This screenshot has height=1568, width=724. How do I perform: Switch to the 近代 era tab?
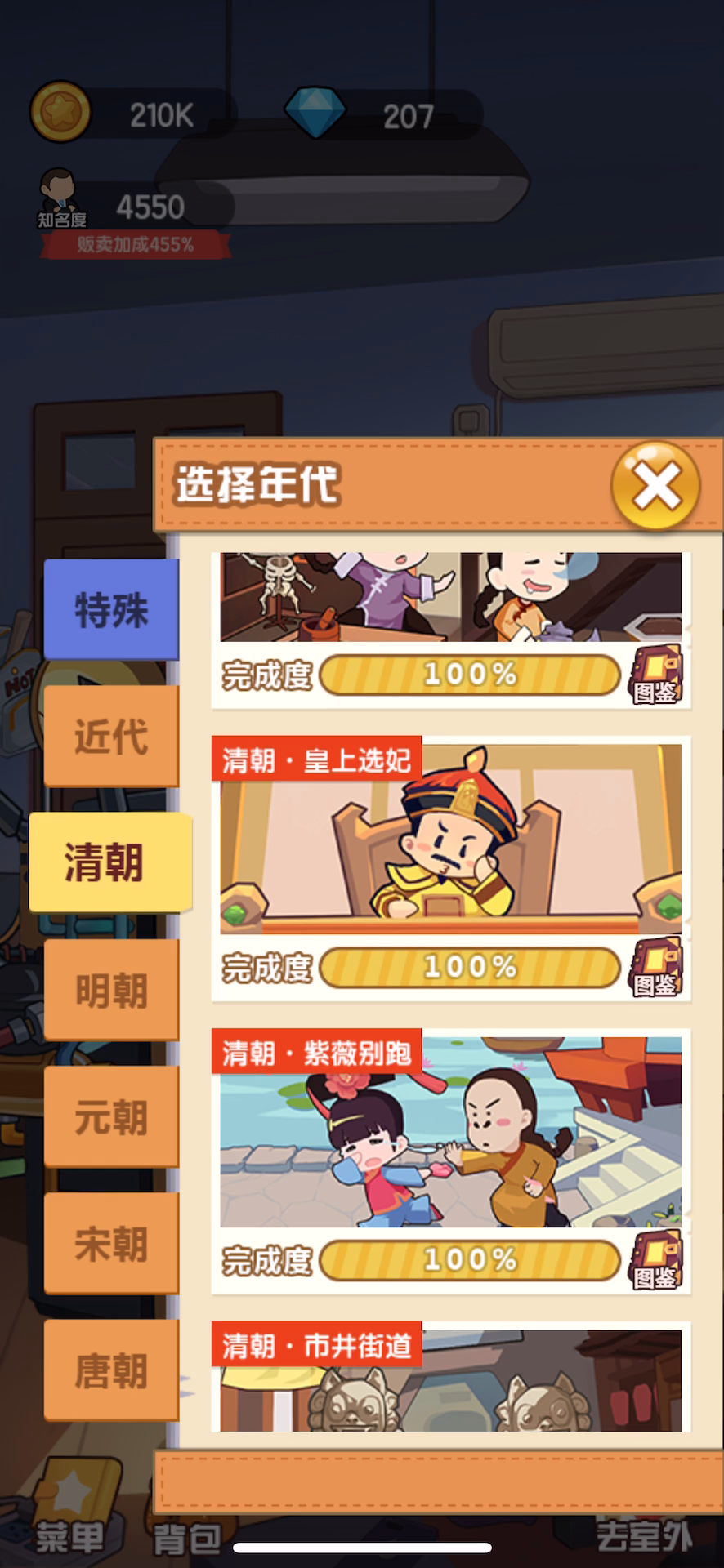[x=111, y=736]
